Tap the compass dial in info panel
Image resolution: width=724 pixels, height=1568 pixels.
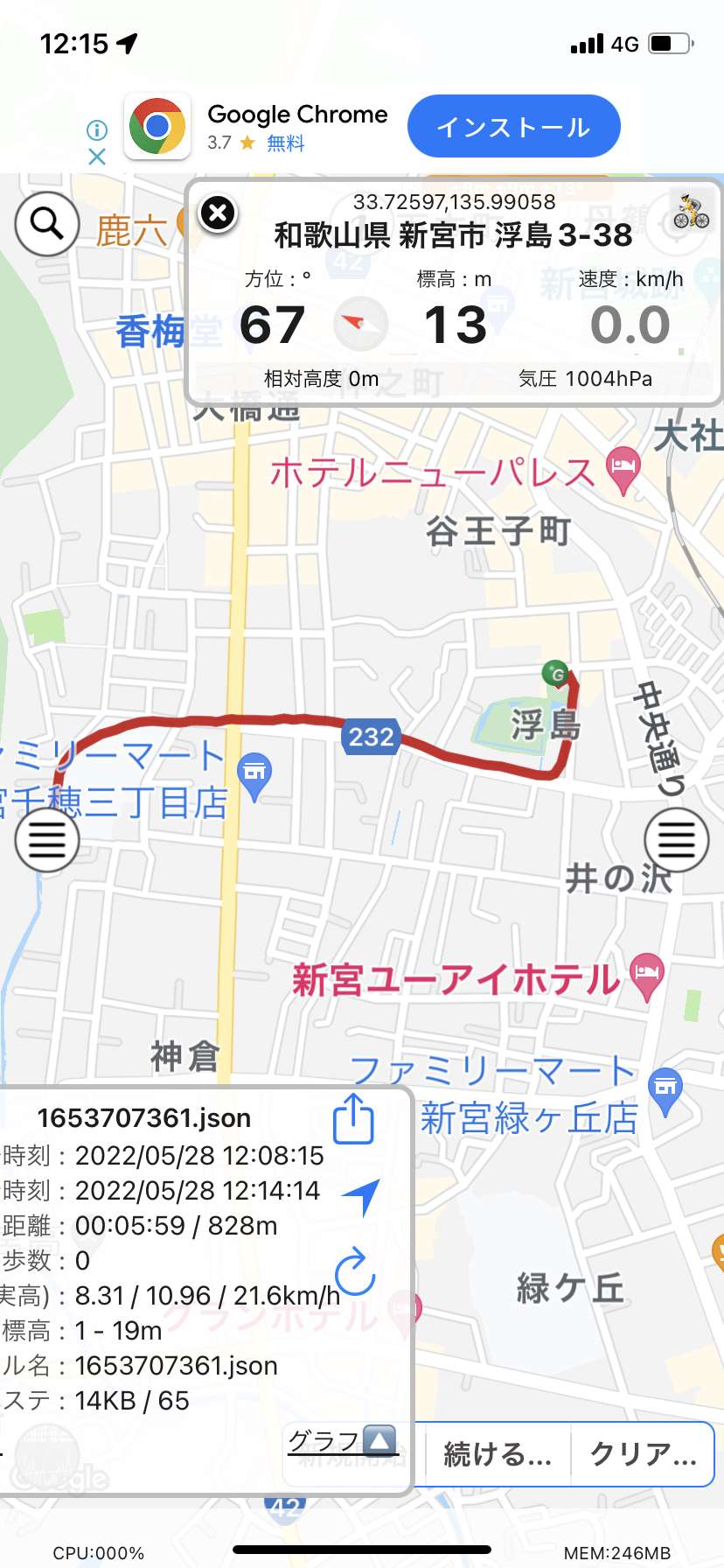tap(360, 324)
